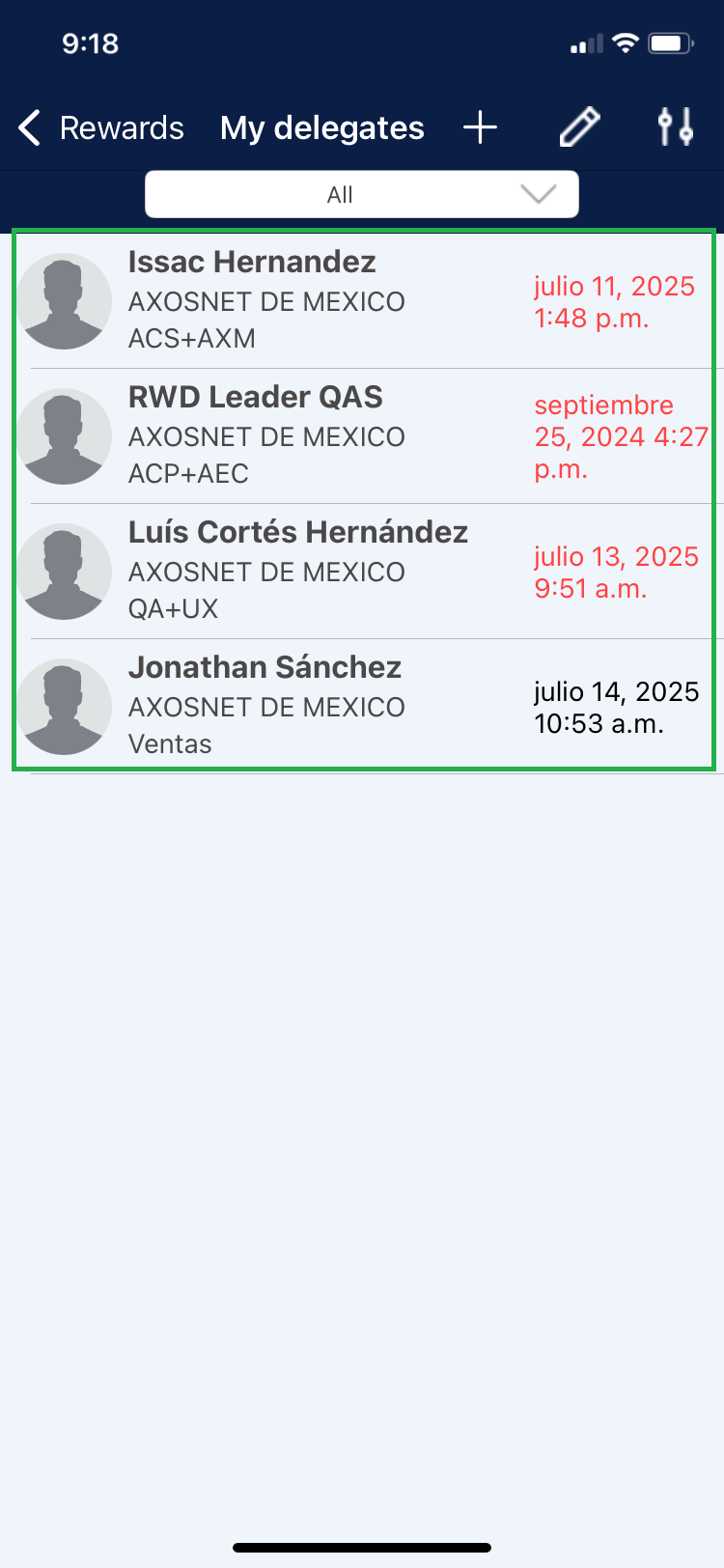Open Jonathan Sánchez delegate entry
Image resolution: width=724 pixels, height=1568 pixels.
[x=362, y=706]
